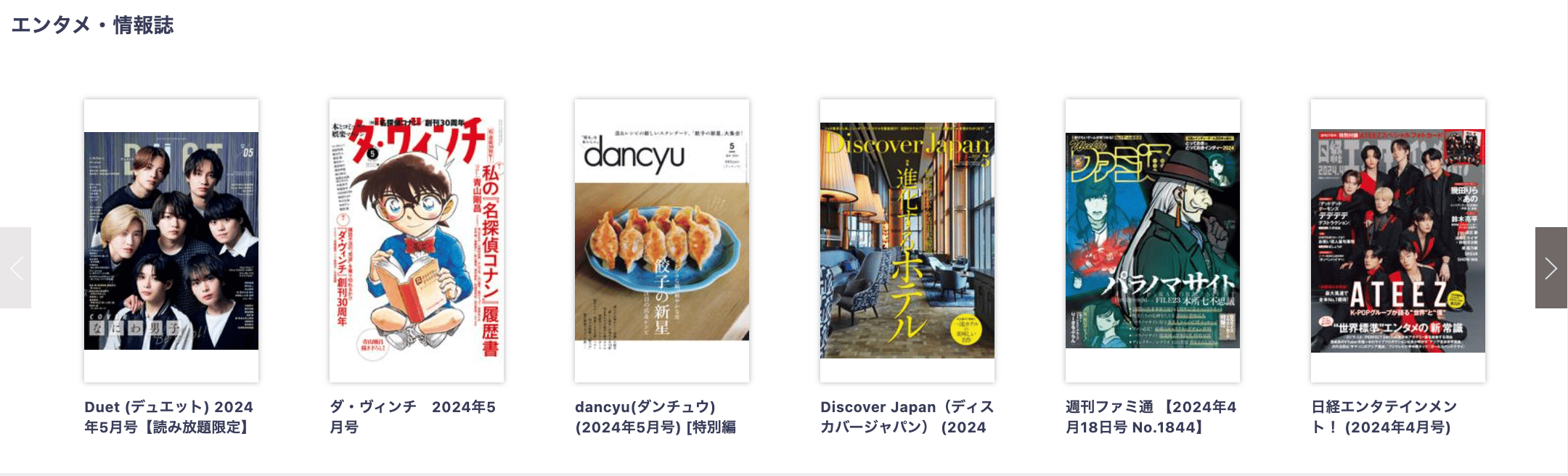This screenshot has width=1568, height=476.
Task: Open the Duet 2024年5月号 magazine cover
Action: pos(171,240)
